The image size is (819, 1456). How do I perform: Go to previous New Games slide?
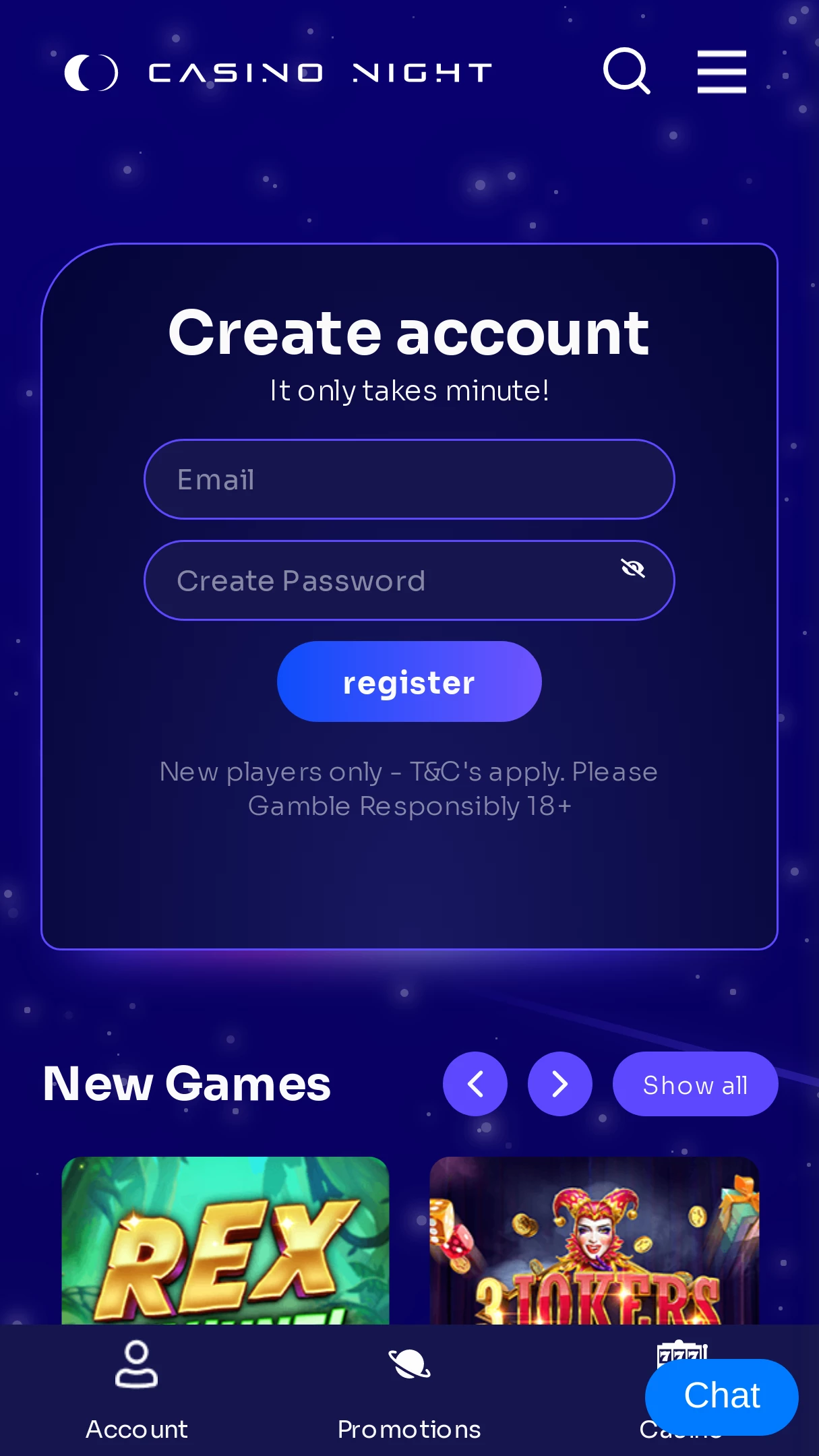475,1084
